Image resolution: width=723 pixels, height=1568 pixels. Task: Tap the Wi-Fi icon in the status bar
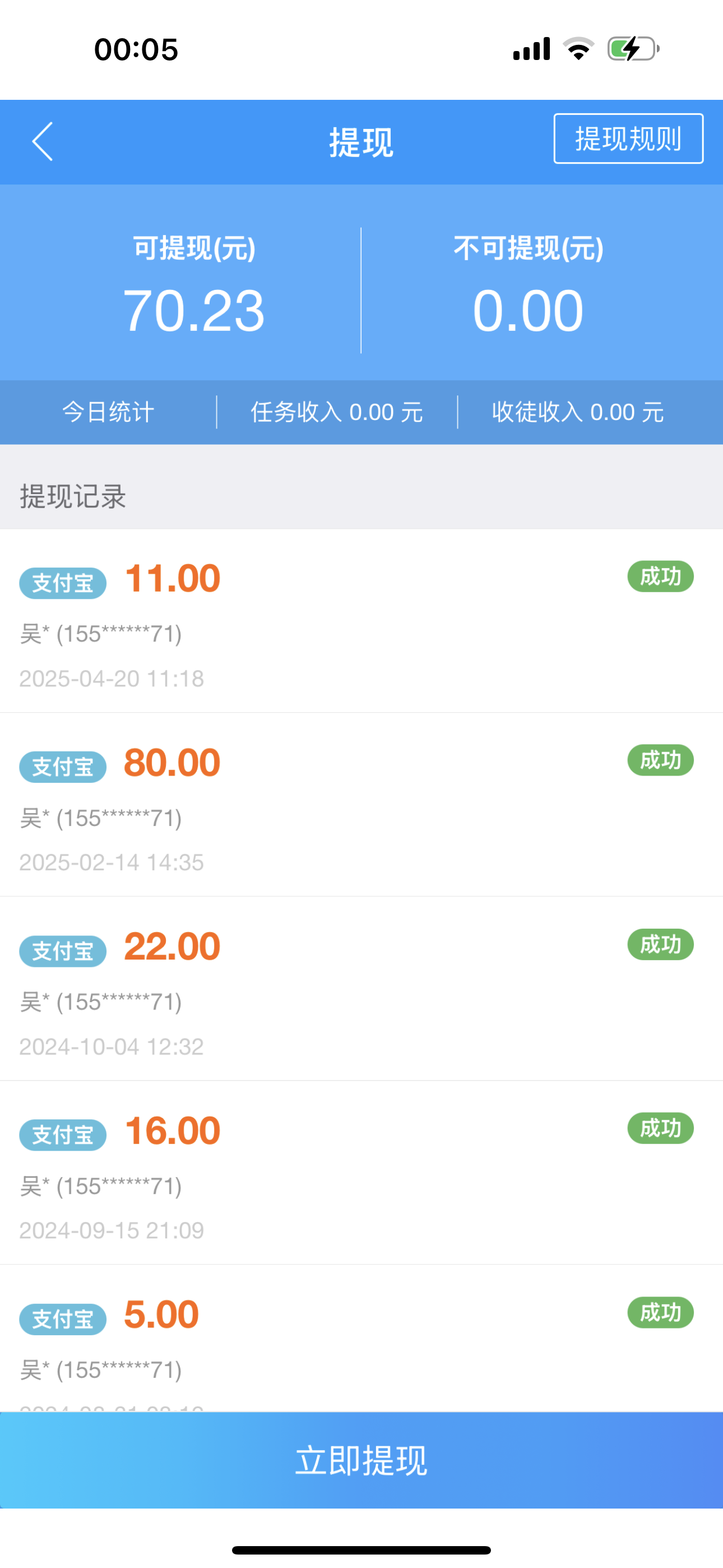[576, 50]
